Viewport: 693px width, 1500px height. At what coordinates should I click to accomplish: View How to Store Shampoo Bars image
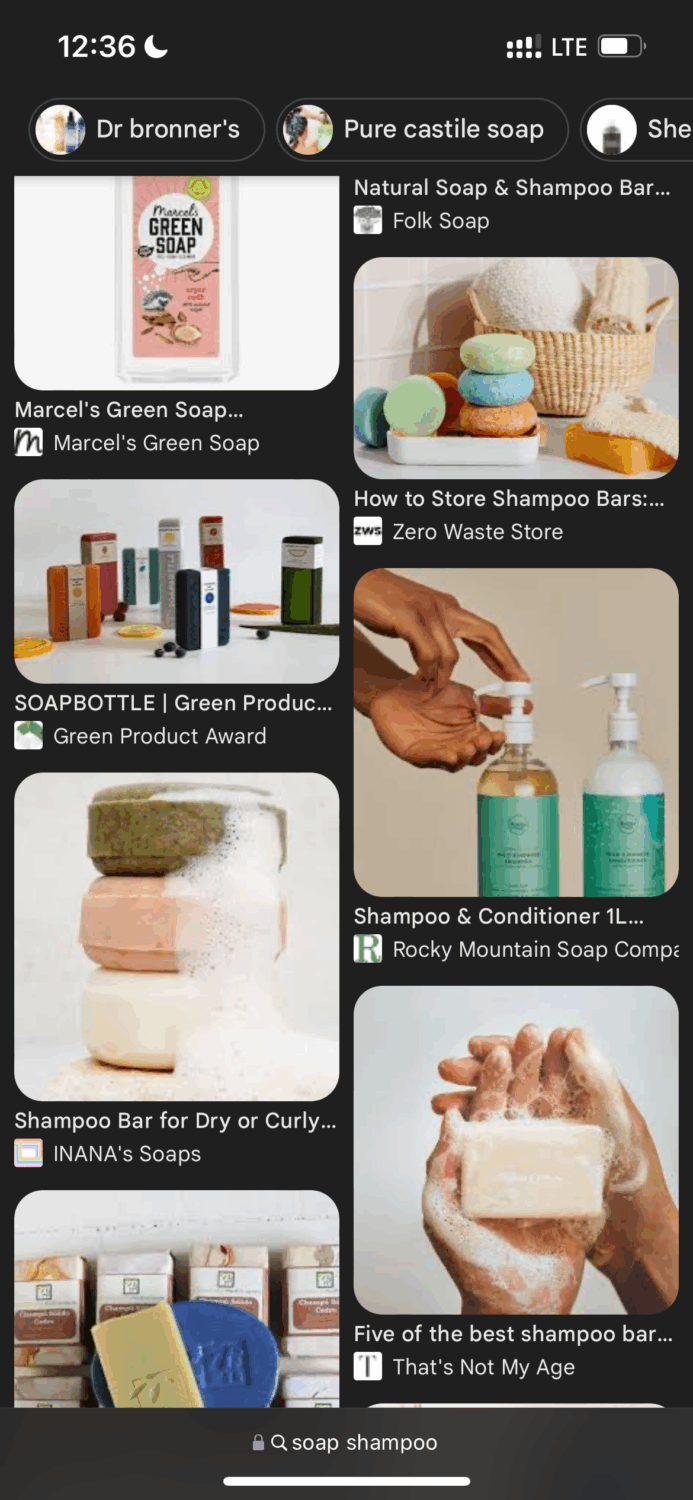(516, 368)
